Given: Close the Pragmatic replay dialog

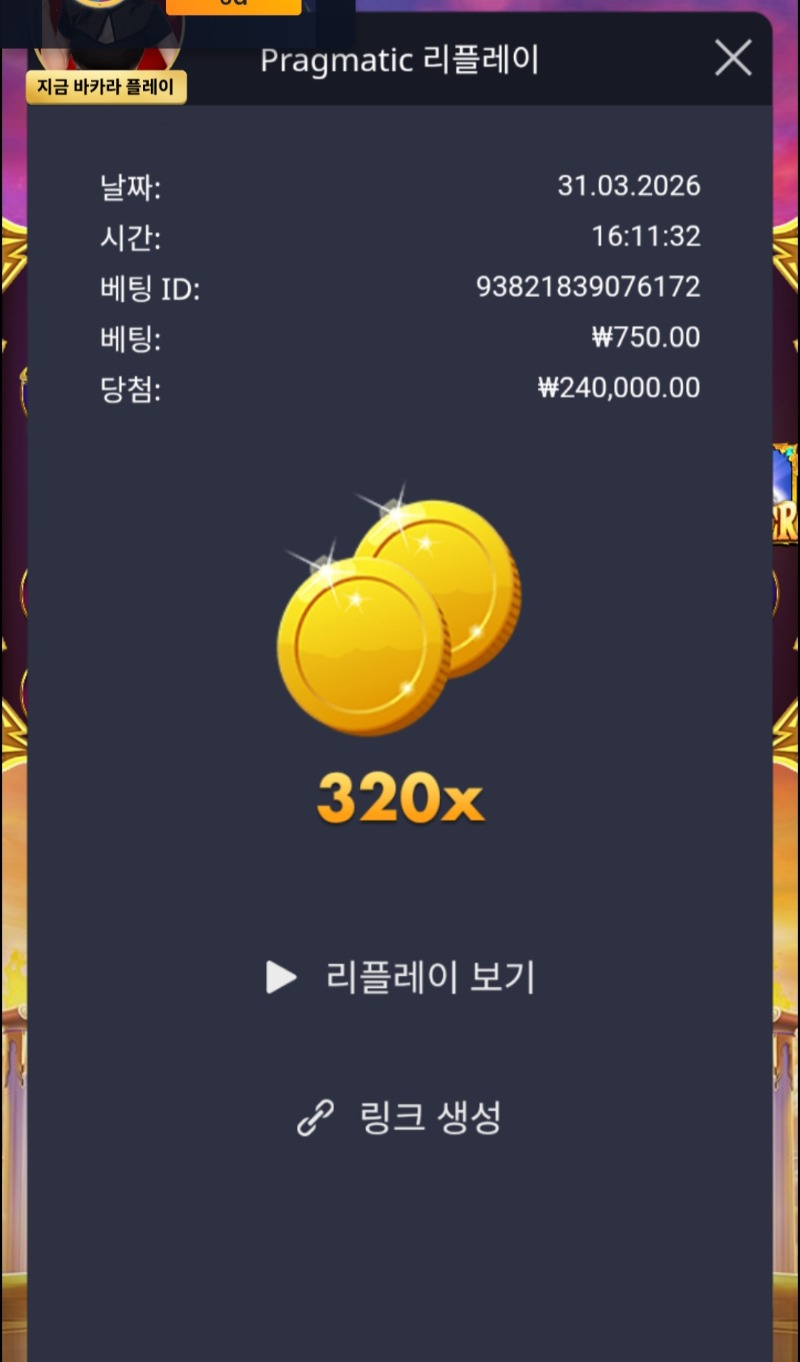Looking at the screenshot, I should (733, 59).
